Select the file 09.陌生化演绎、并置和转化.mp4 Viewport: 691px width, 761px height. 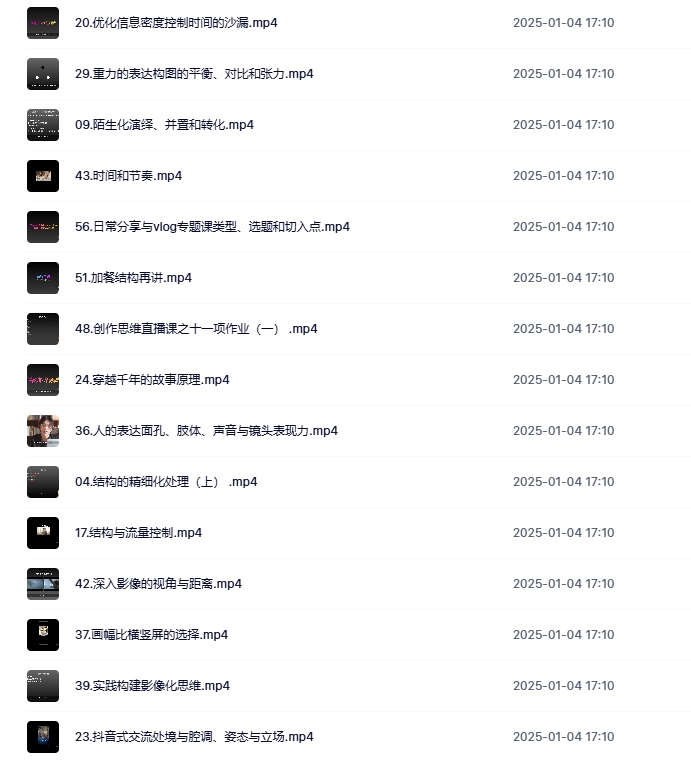164,125
